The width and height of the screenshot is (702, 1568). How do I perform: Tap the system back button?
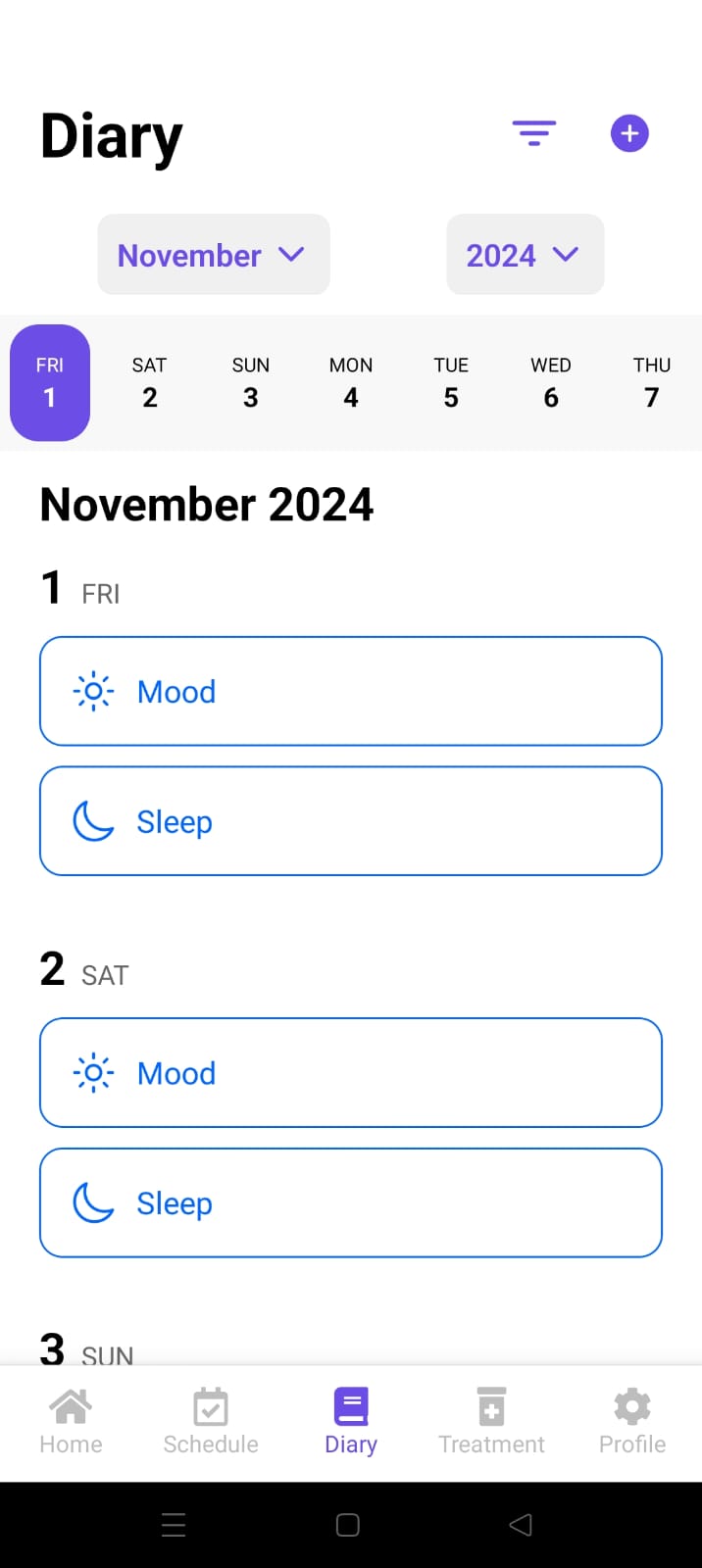click(521, 1525)
